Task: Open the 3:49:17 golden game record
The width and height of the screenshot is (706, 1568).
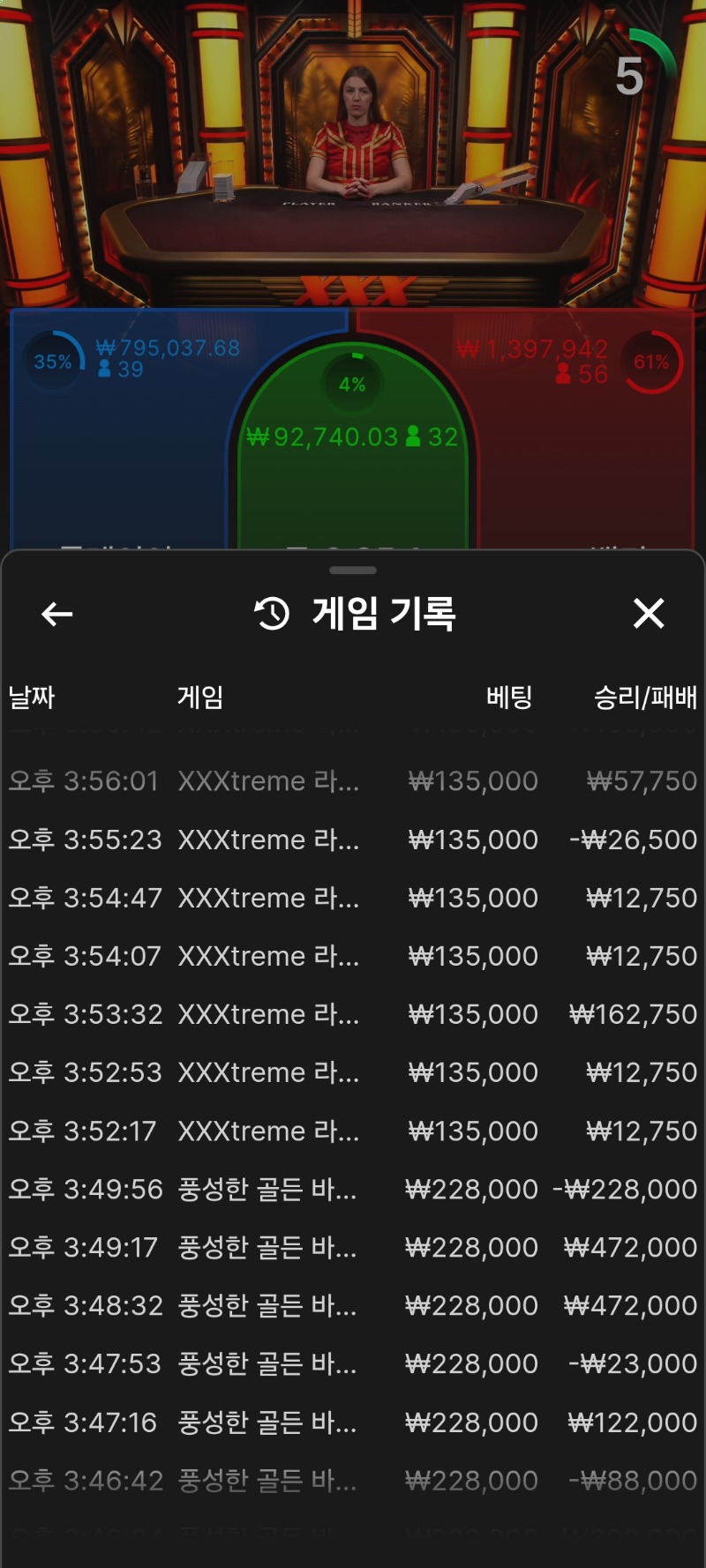Action: click(353, 1247)
